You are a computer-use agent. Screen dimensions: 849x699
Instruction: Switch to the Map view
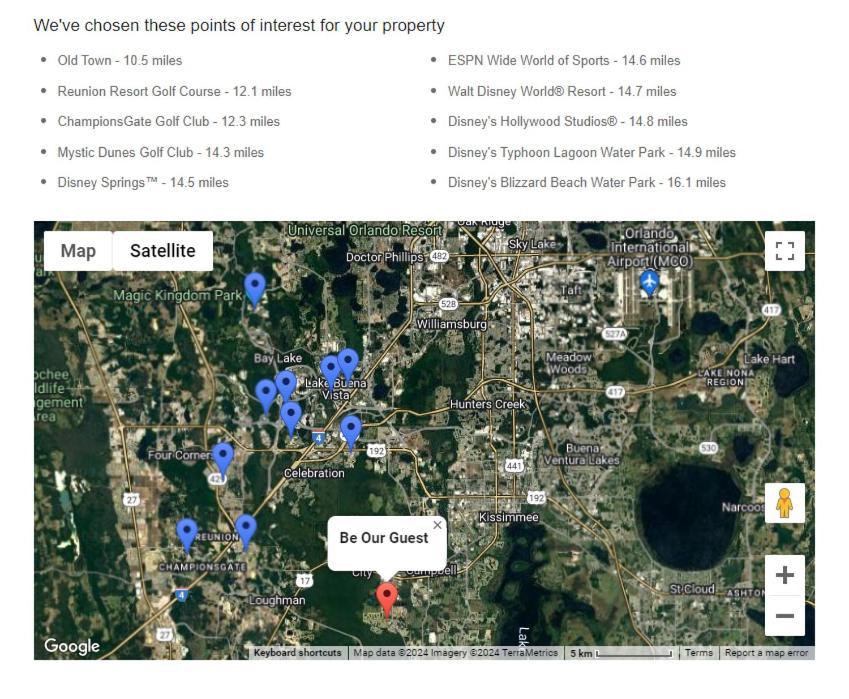[x=78, y=251]
